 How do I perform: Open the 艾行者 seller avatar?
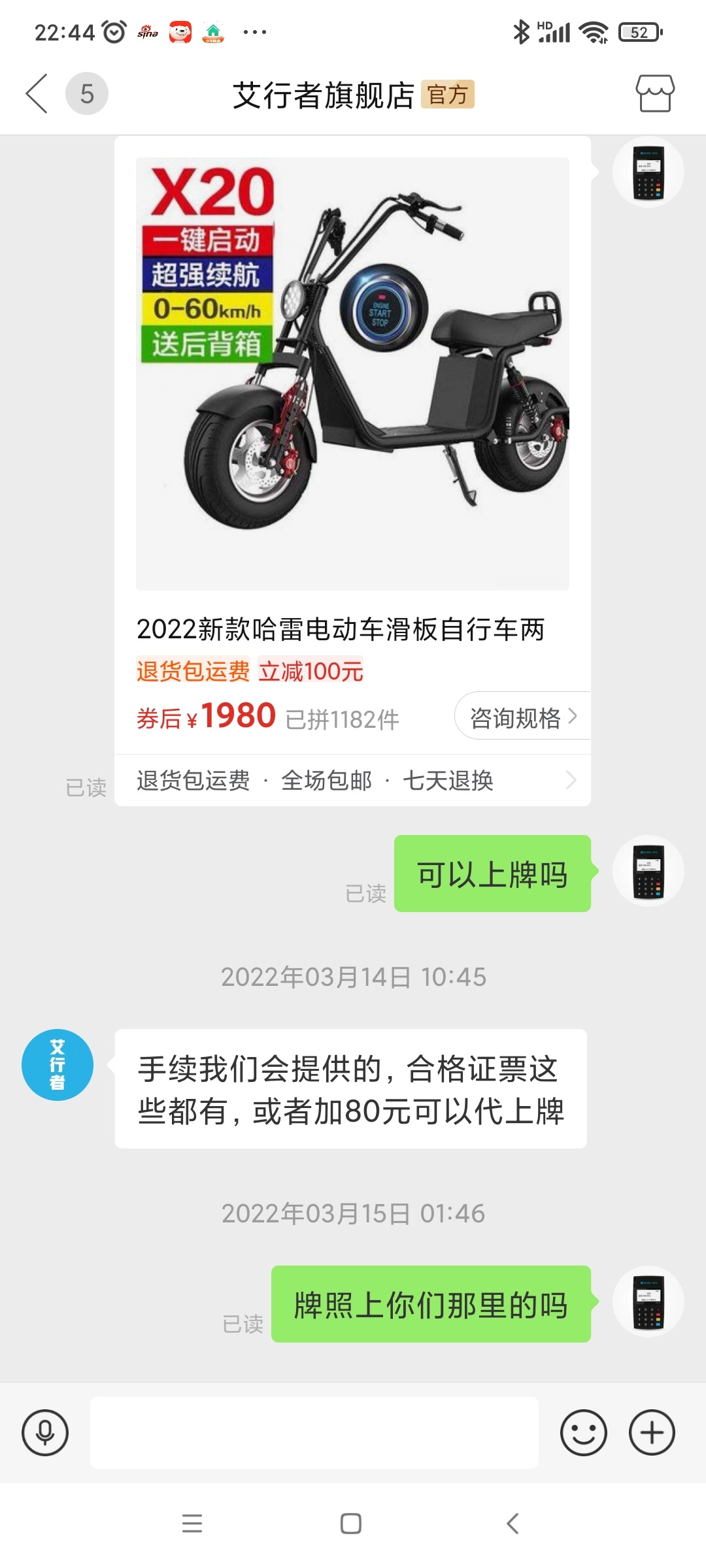58,1064
